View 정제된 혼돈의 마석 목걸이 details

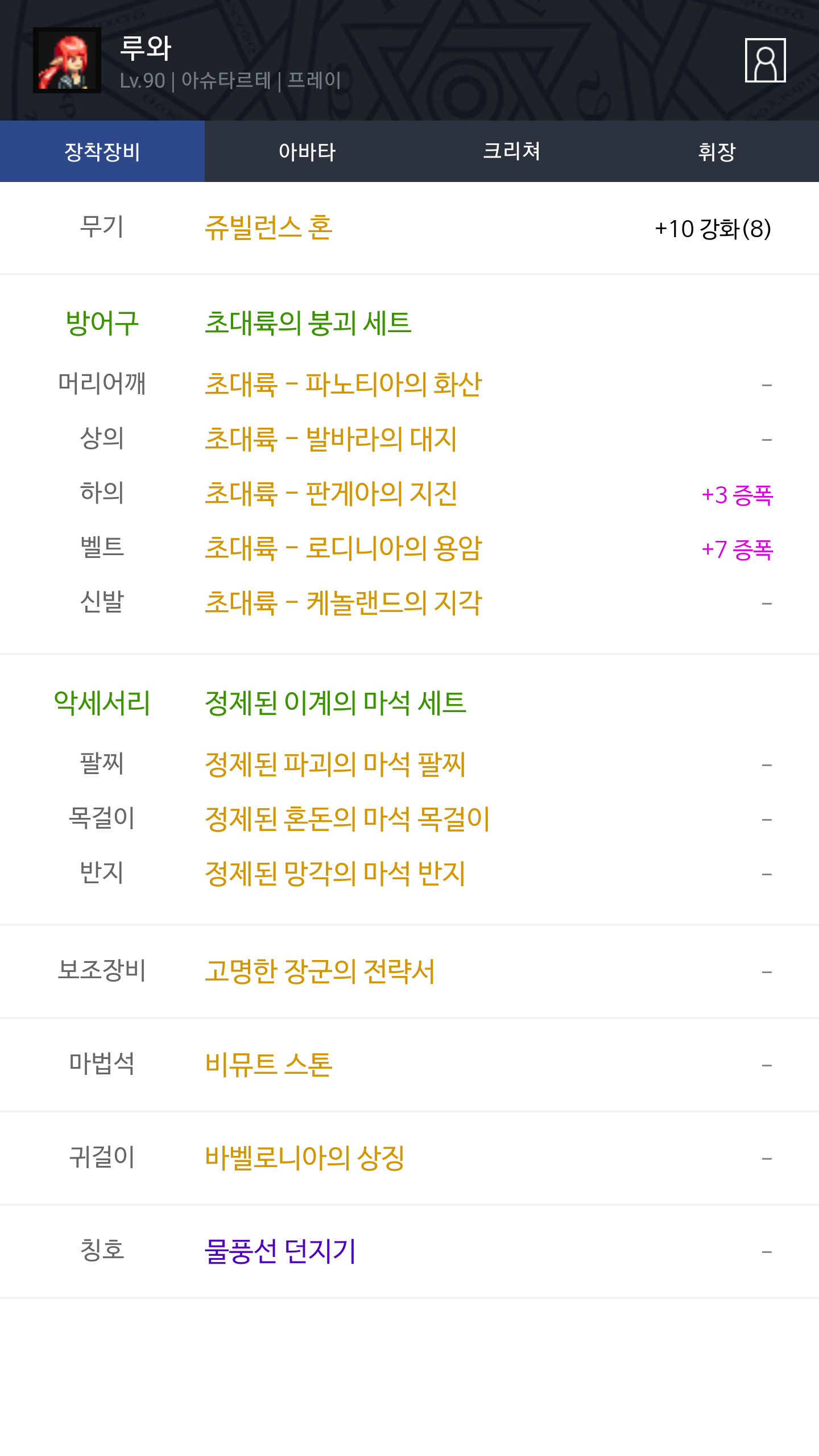[x=347, y=818]
